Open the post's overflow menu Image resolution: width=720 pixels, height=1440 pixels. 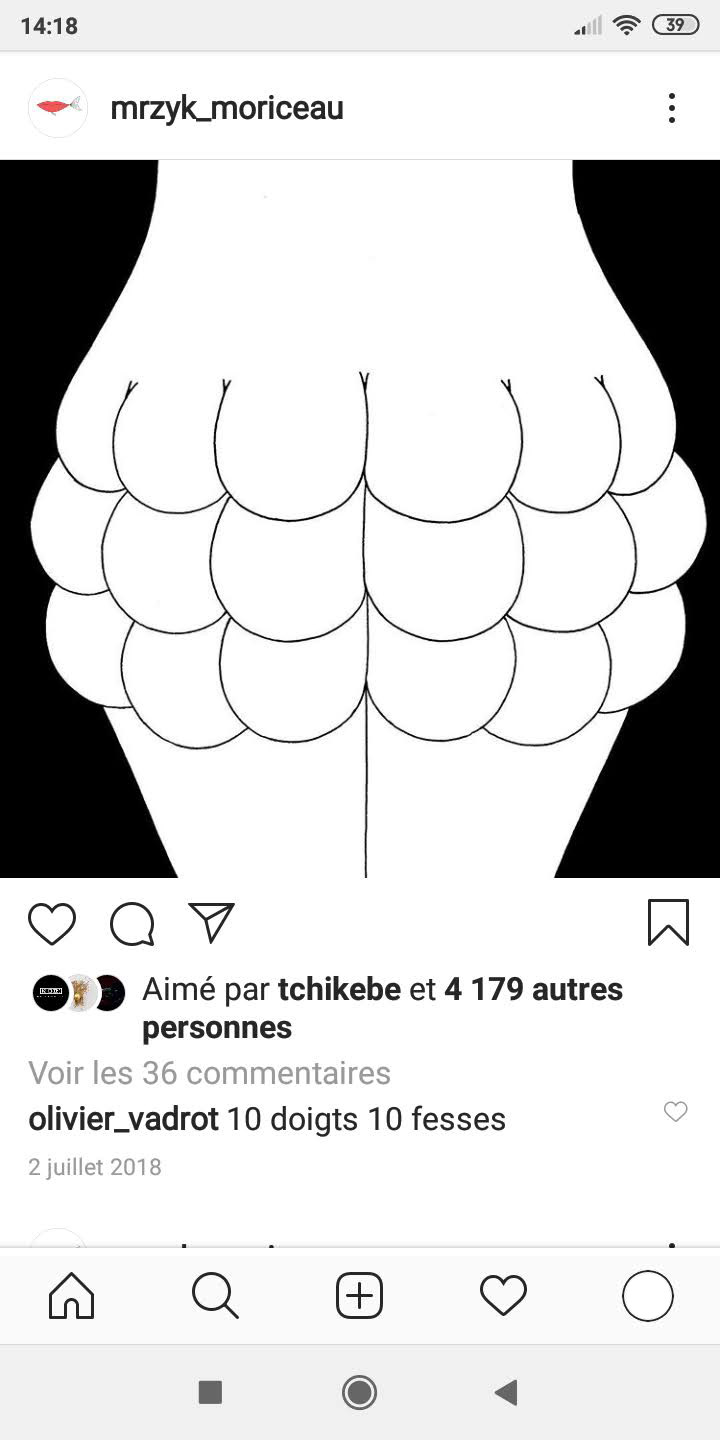coord(672,108)
